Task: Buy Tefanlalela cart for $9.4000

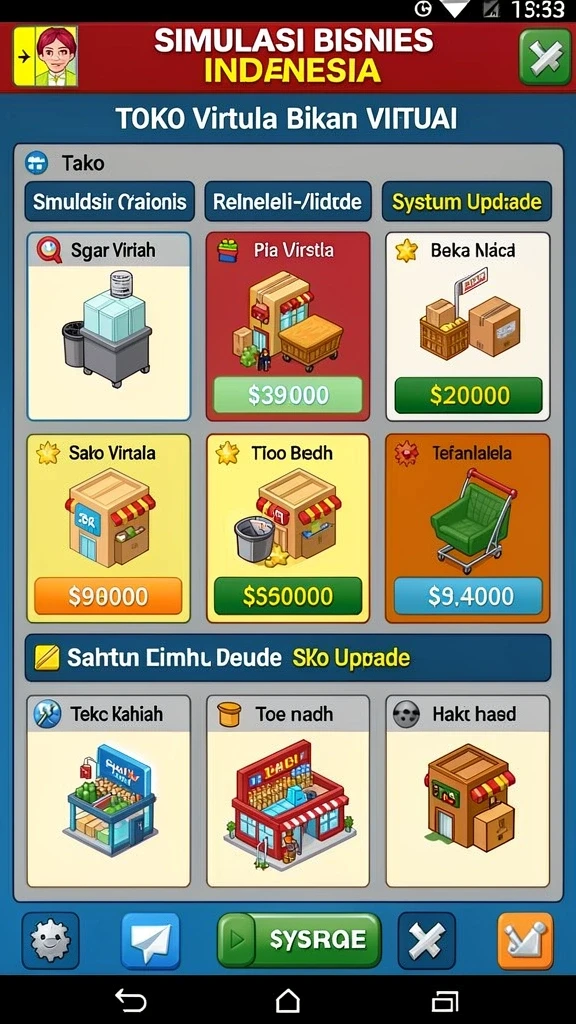Action: coord(468,596)
